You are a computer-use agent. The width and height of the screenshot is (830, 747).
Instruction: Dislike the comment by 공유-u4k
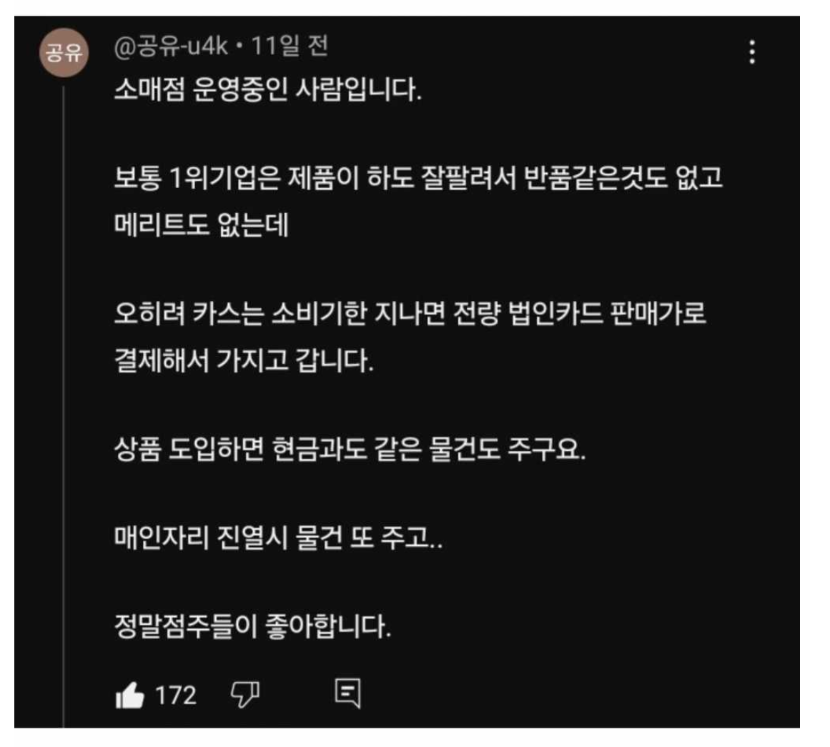tap(246, 694)
